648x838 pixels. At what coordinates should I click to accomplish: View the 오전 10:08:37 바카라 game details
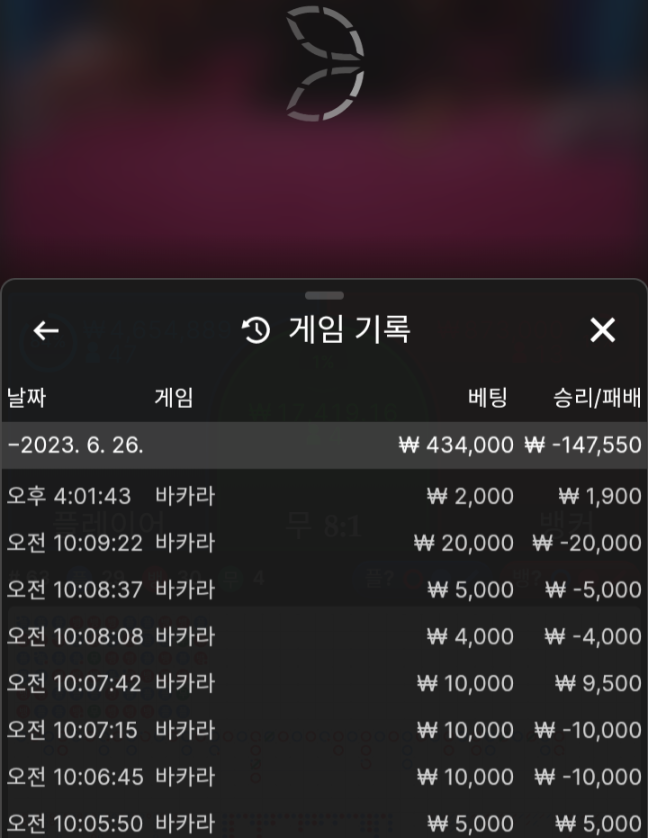click(324, 589)
